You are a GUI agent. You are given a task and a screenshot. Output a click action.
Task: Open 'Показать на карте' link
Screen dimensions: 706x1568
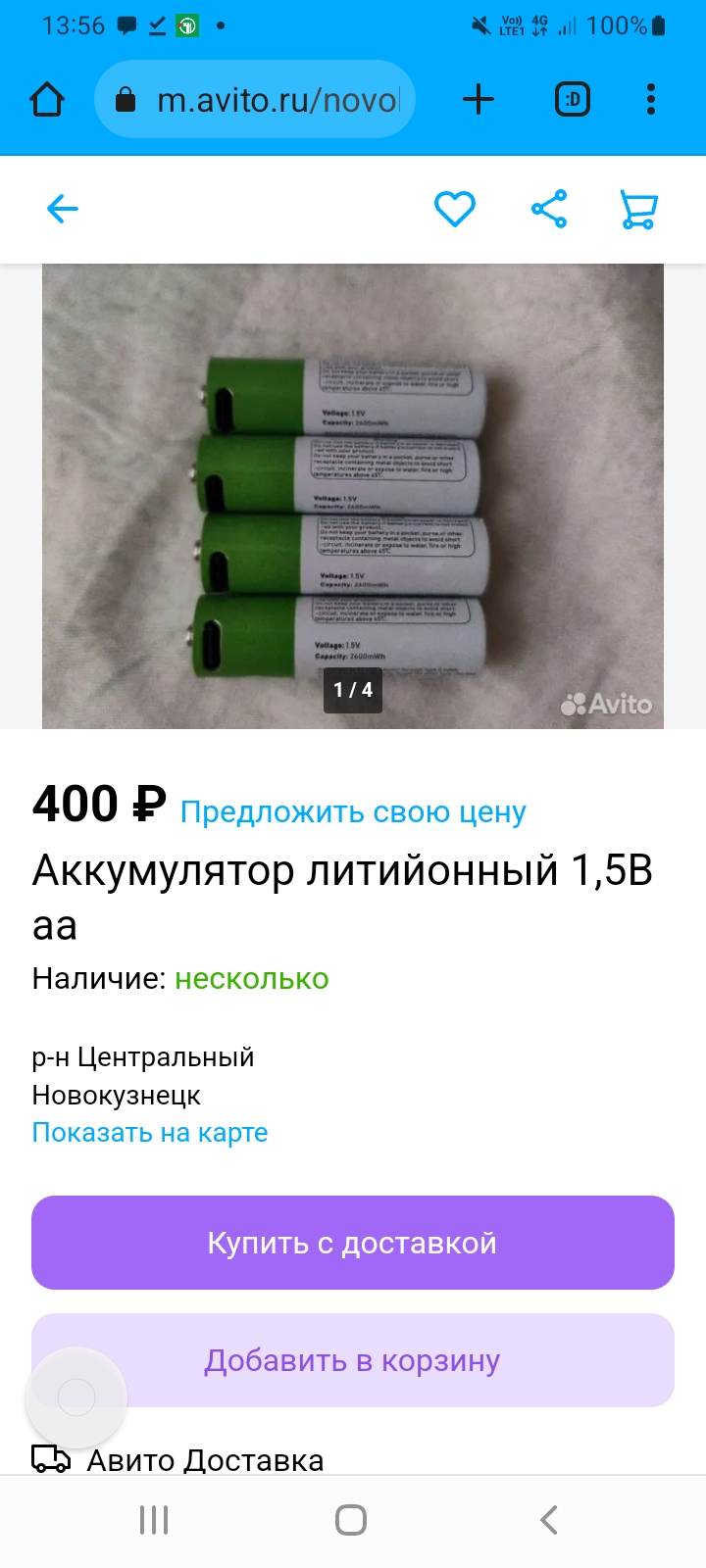pyautogui.click(x=150, y=1132)
